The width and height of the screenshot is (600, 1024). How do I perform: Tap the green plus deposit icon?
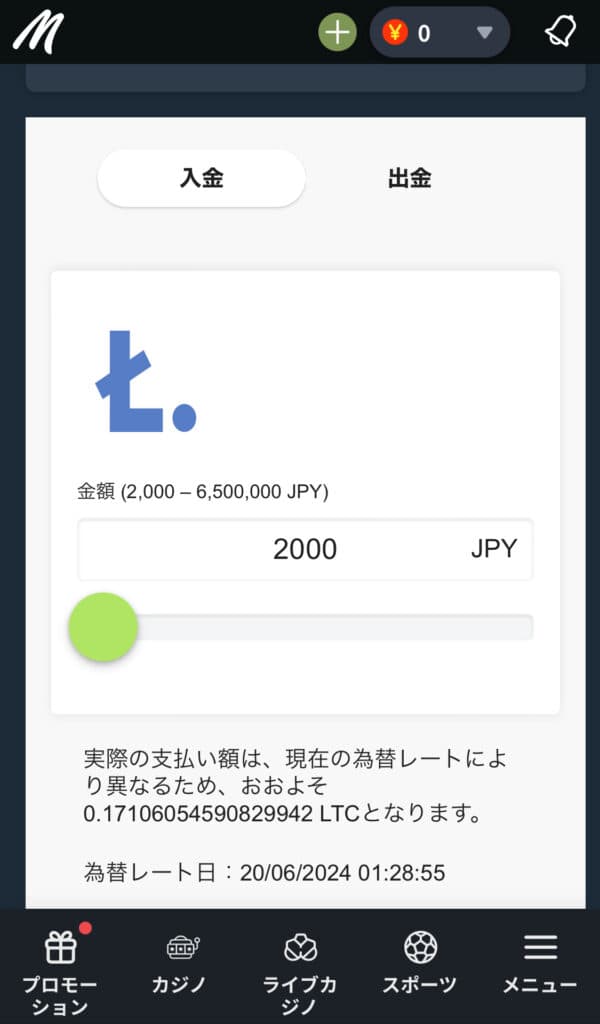(x=337, y=32)
